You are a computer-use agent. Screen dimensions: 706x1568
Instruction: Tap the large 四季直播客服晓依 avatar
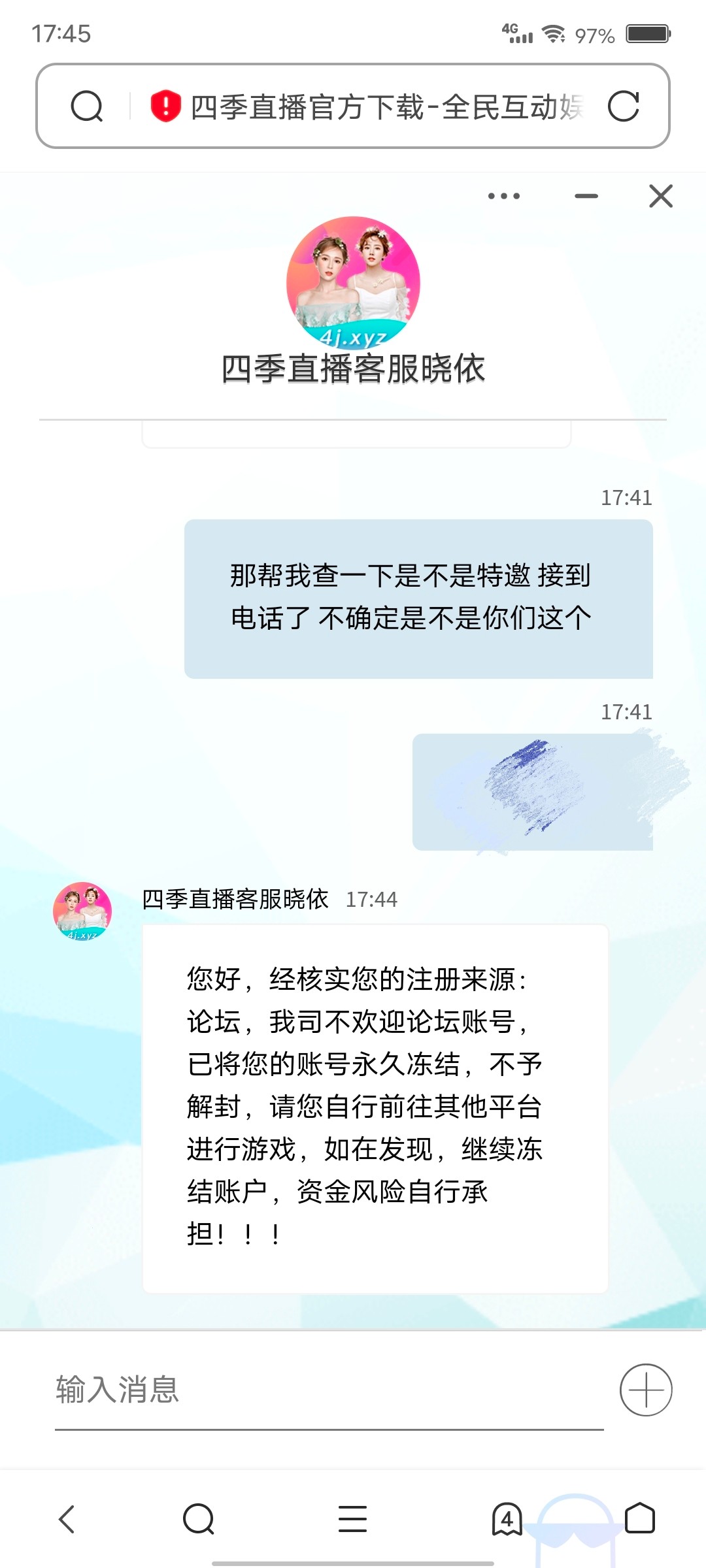click(352, 281)
